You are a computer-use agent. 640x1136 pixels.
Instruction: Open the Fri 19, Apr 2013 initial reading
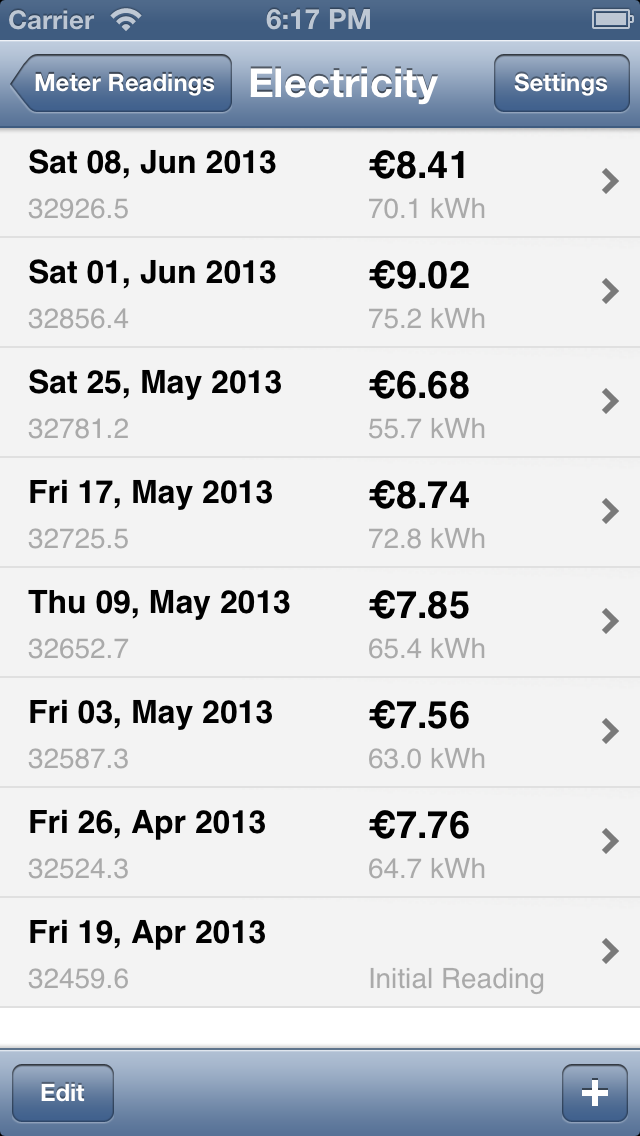click(320, 953)
